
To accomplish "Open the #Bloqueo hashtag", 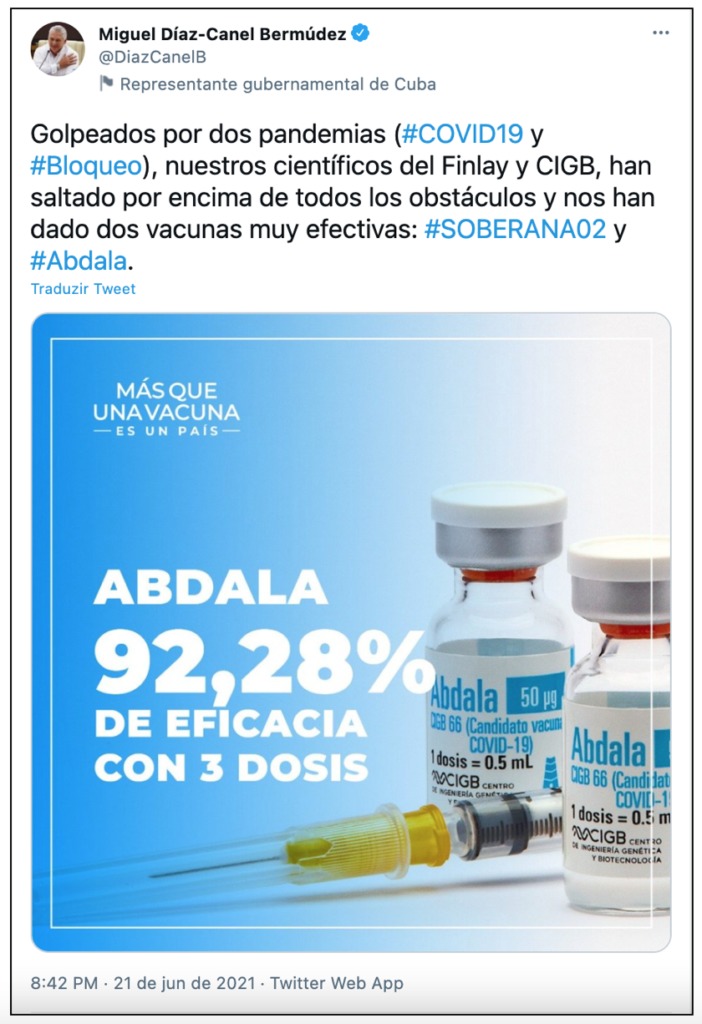I will point(88,164).
